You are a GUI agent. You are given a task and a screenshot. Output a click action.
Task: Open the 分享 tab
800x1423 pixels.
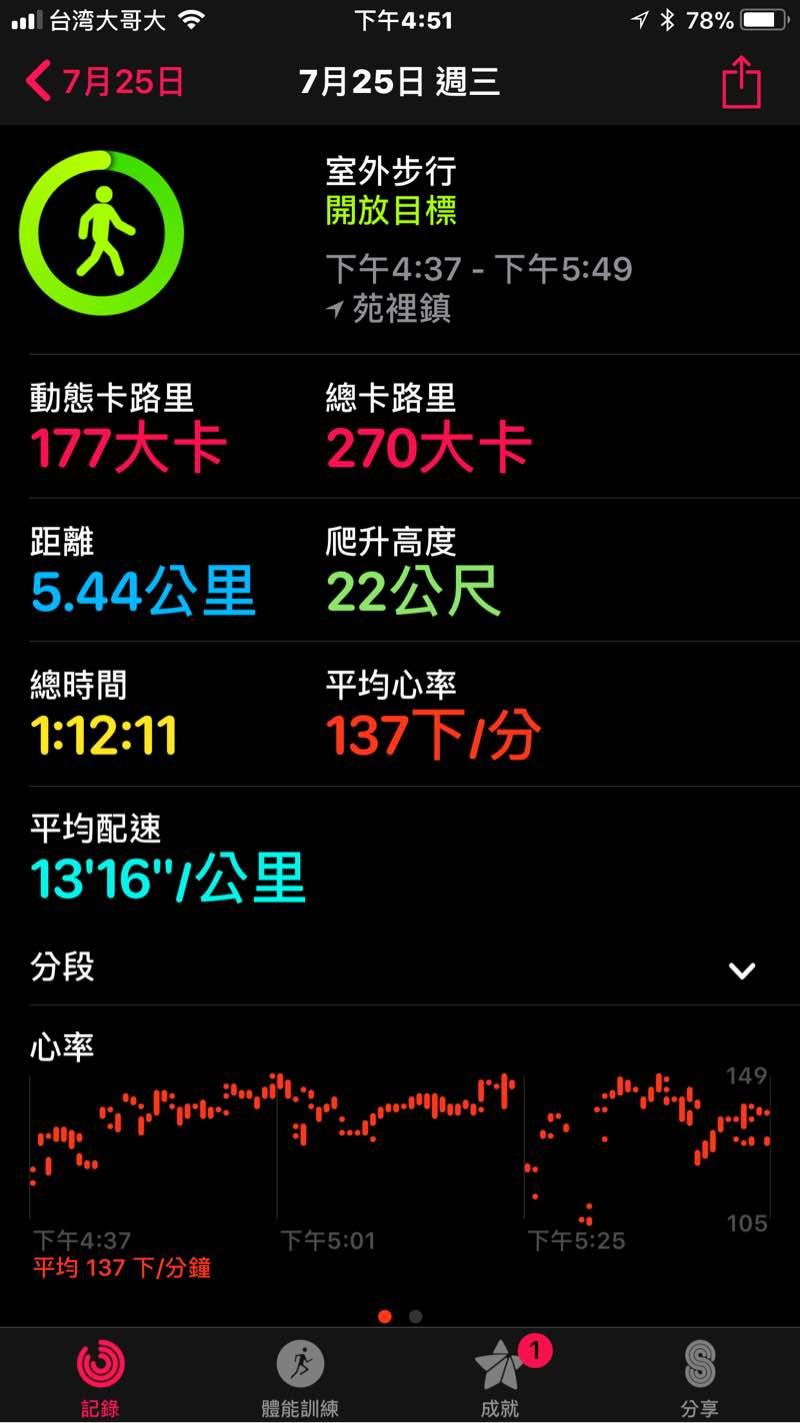[x=699, y=1377]
